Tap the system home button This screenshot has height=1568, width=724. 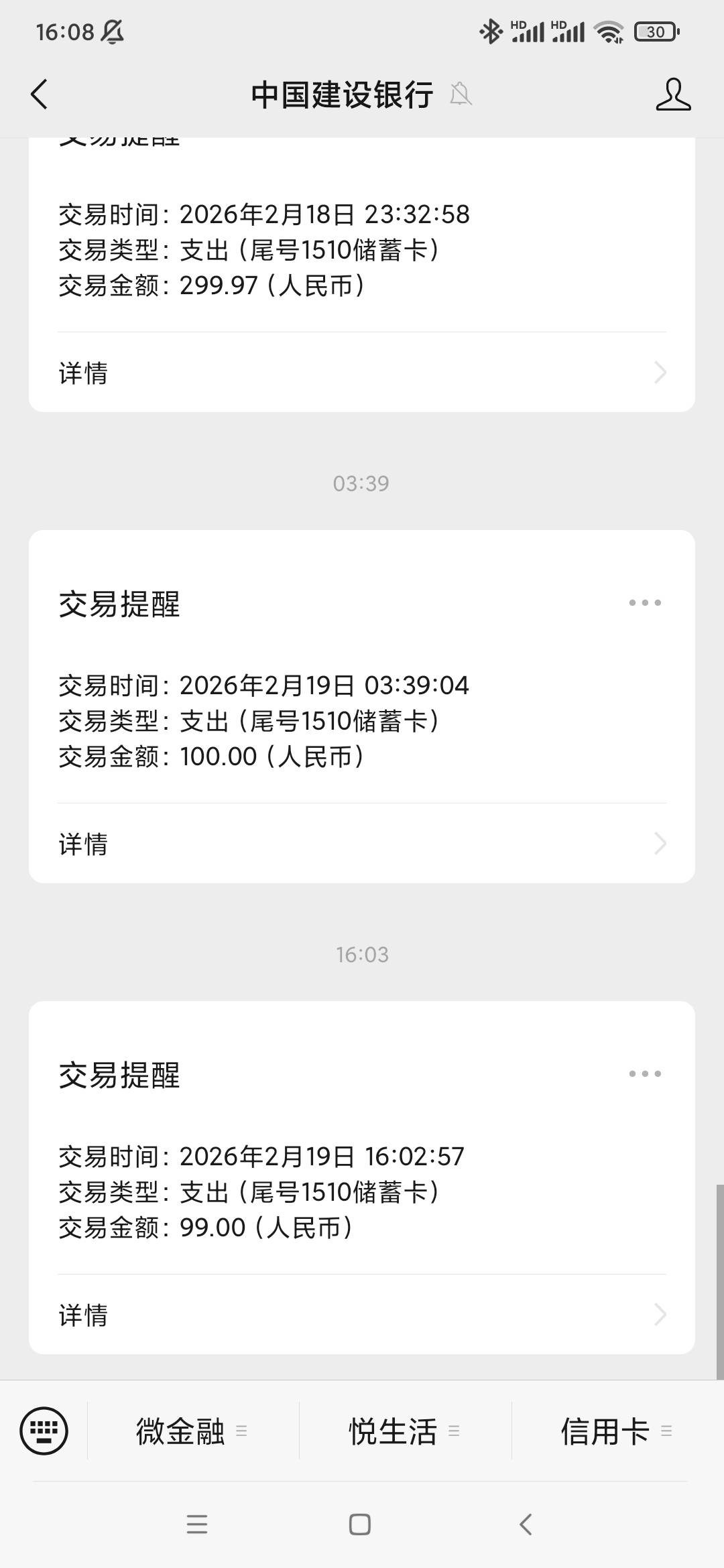click(360, 1524)
